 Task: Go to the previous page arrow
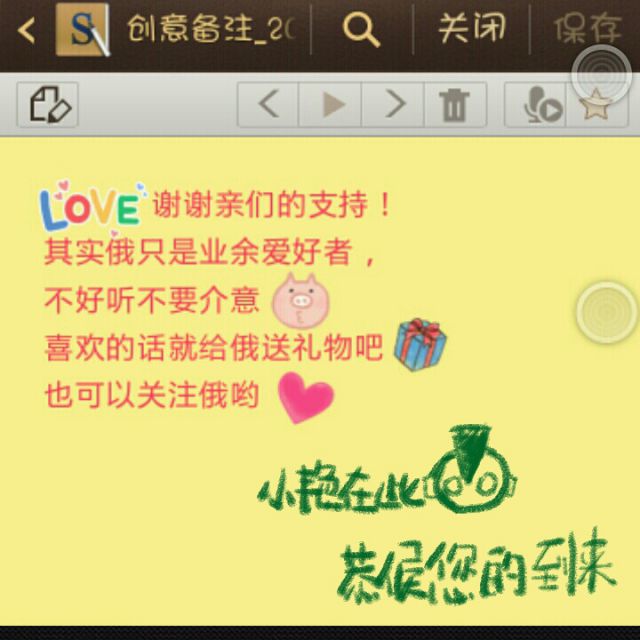point(268,104)
